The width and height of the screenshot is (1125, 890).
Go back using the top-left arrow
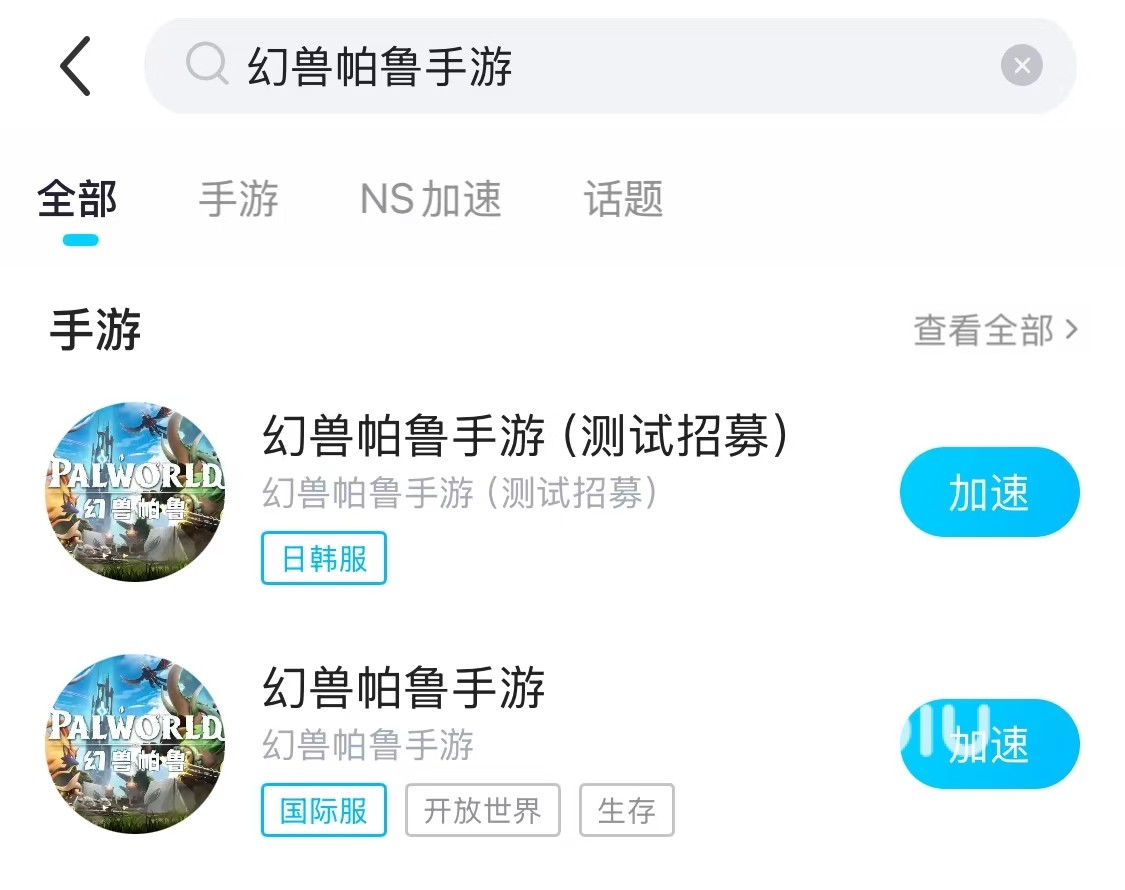(76, 66)
